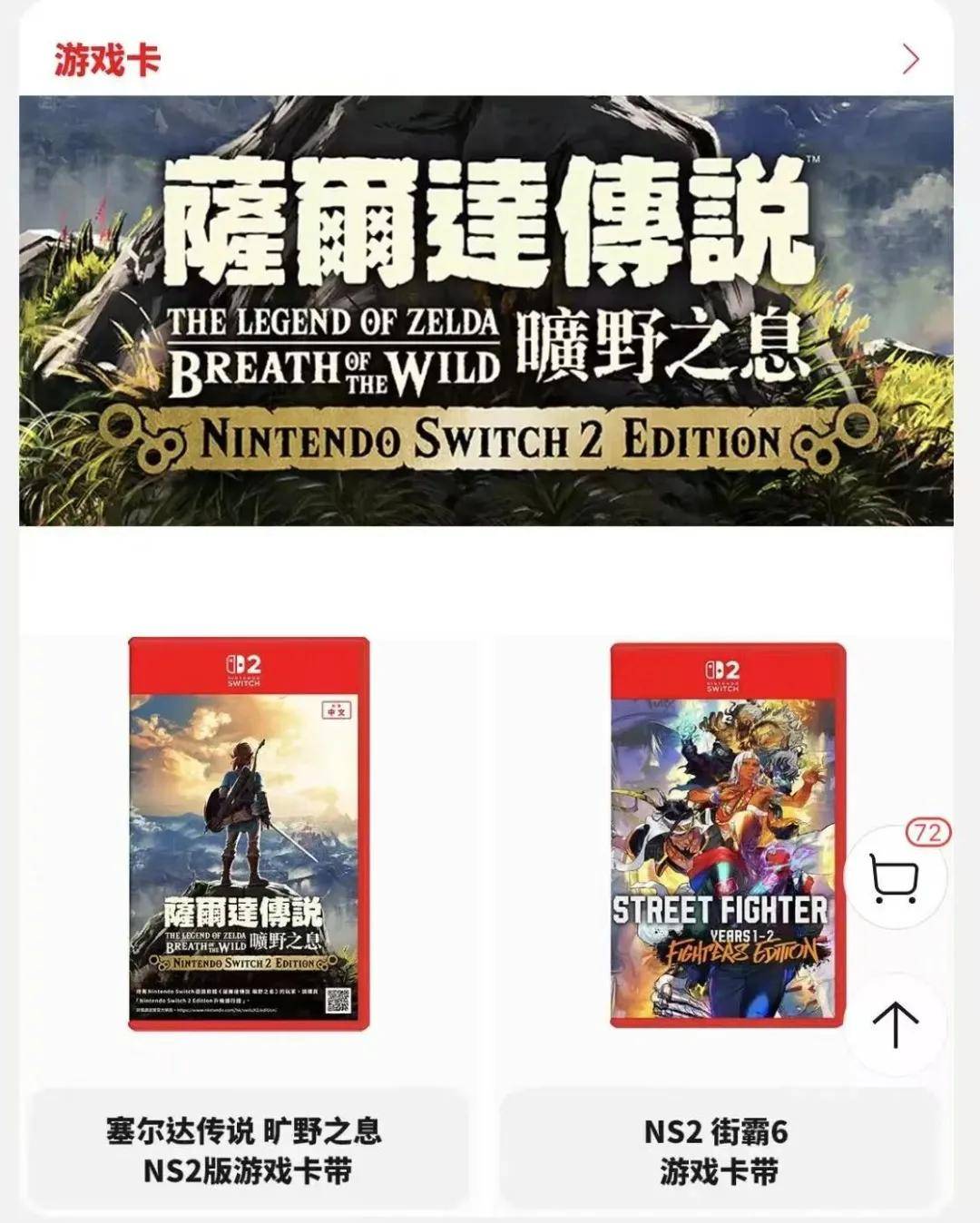Tap the back-to-top arrow button
Viewport: 980px width, 1223px height.
(895, 1024)
